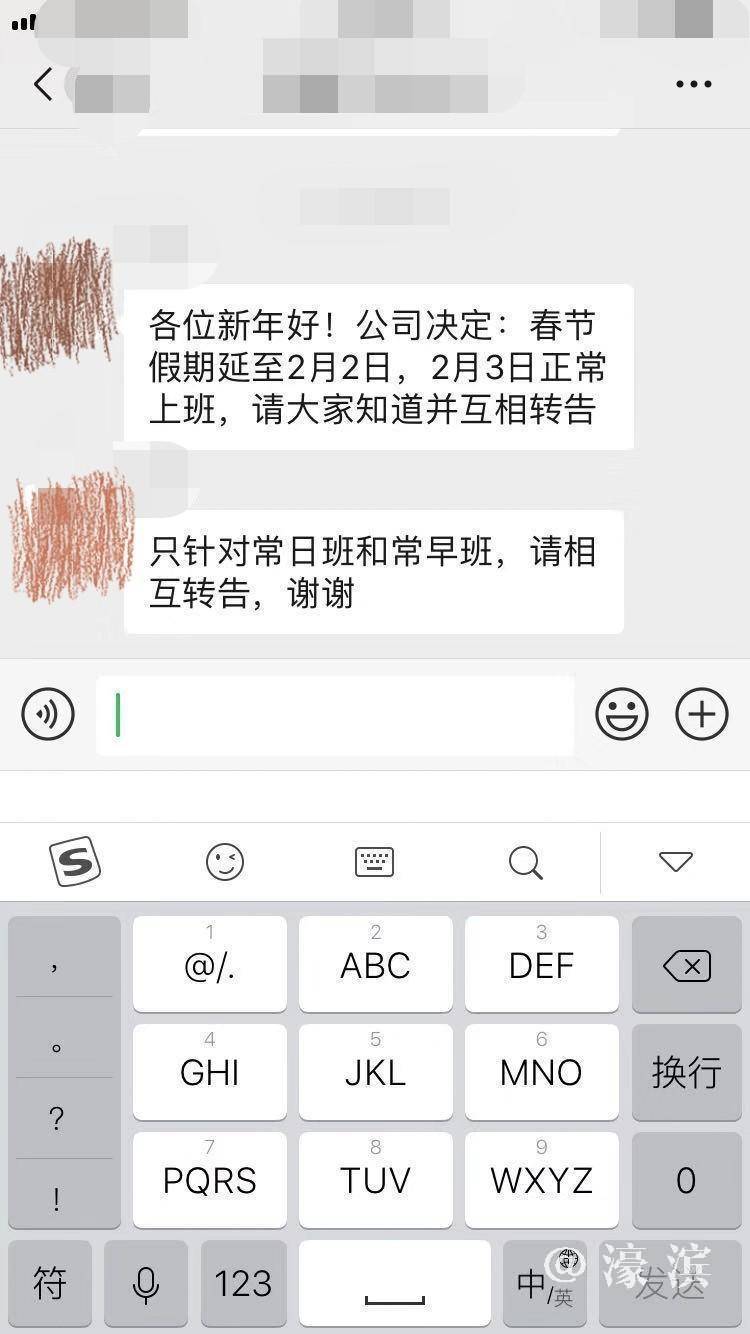Switch to voice message input
The image size is (750, 1334).
pyautogui.click(x=48, y=714)
